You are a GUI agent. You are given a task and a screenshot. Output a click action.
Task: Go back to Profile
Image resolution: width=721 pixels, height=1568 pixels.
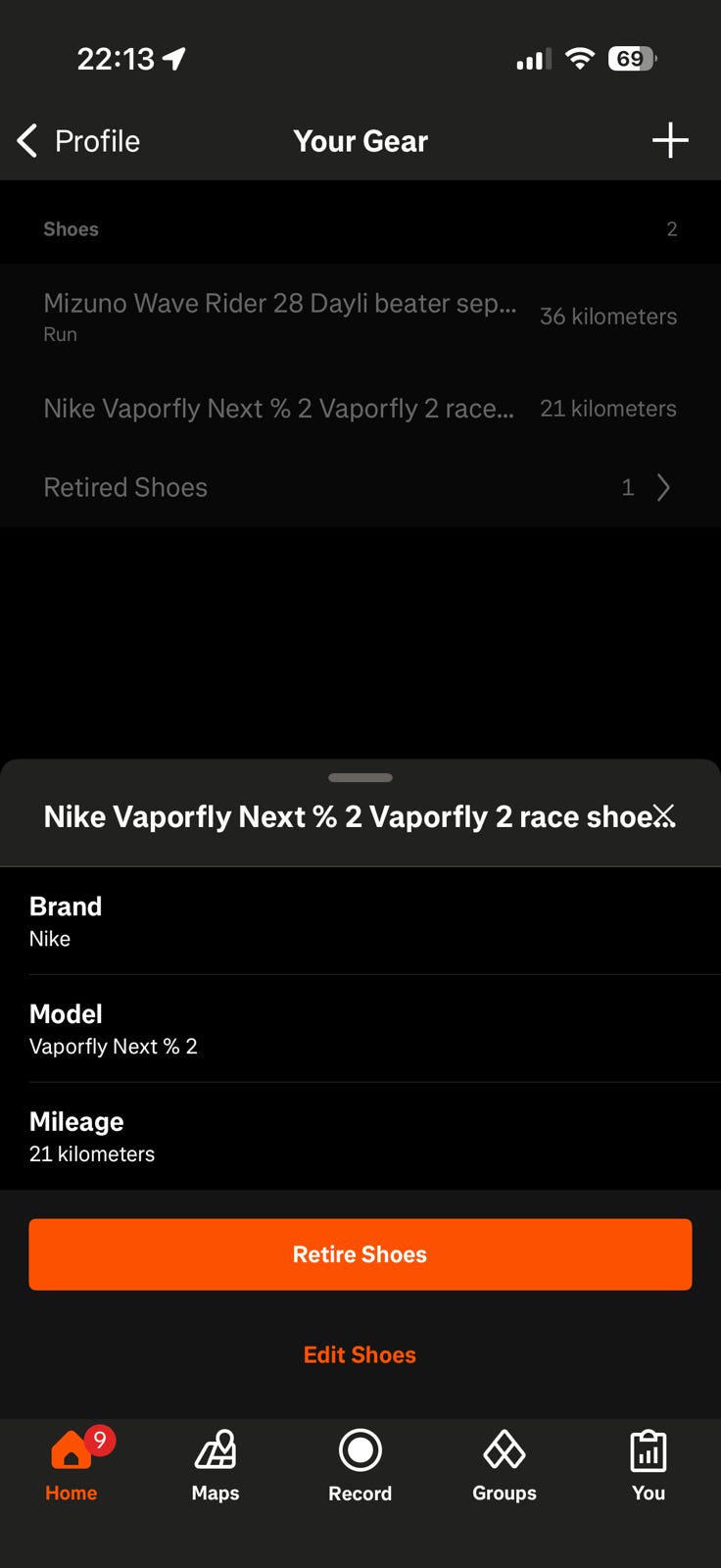tap(78, 141)
